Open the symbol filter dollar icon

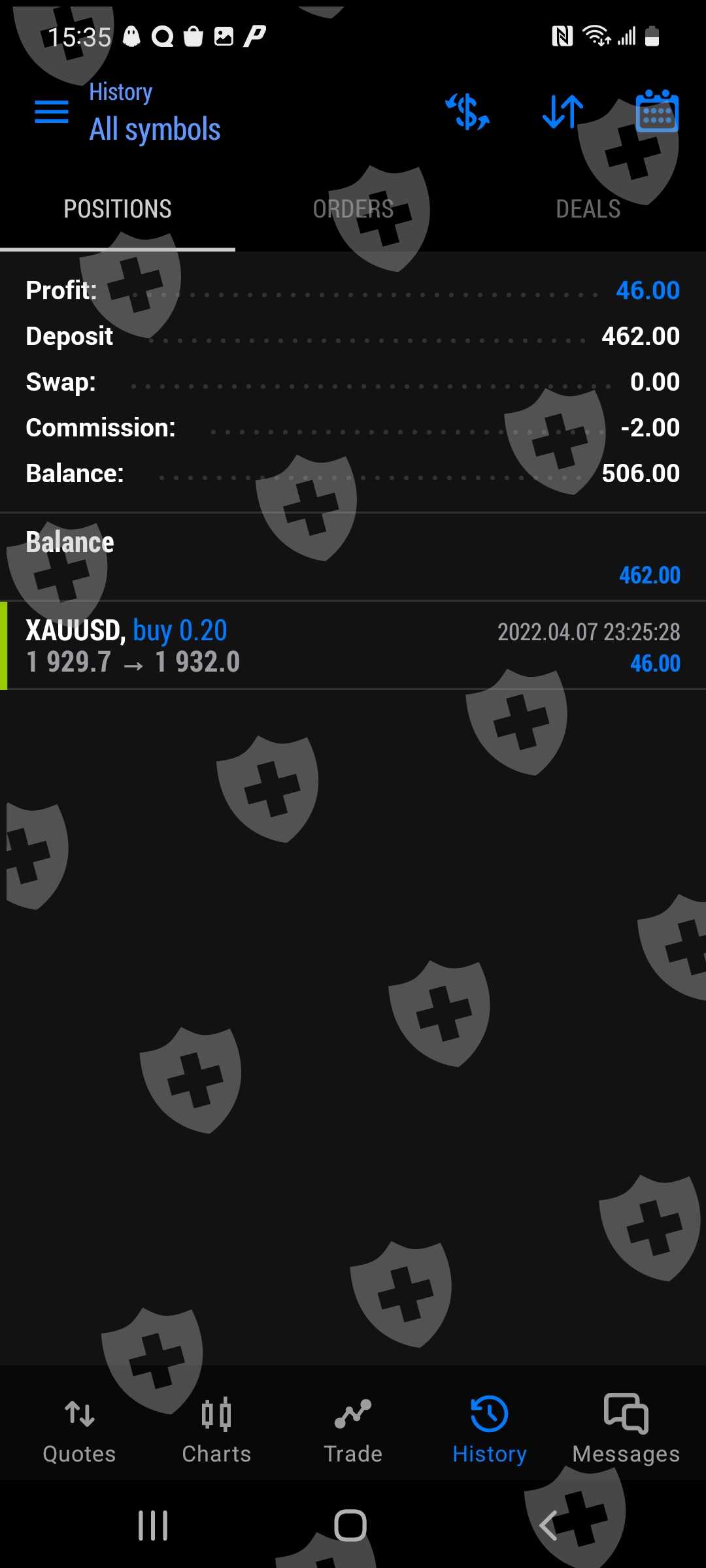pyautogui.click(x=467, y=112)
